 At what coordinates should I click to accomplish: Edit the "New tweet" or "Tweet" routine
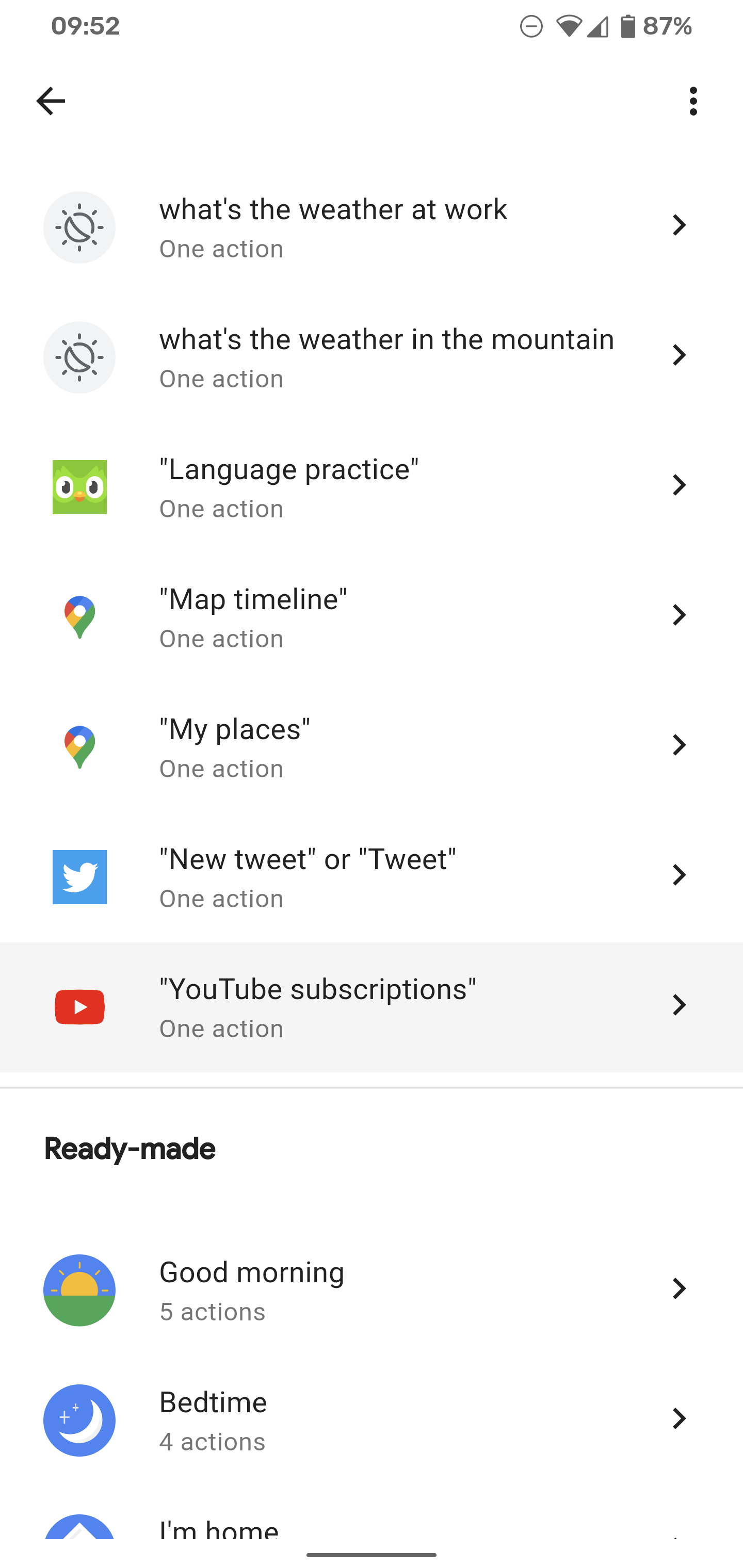[x=372, y=877]
